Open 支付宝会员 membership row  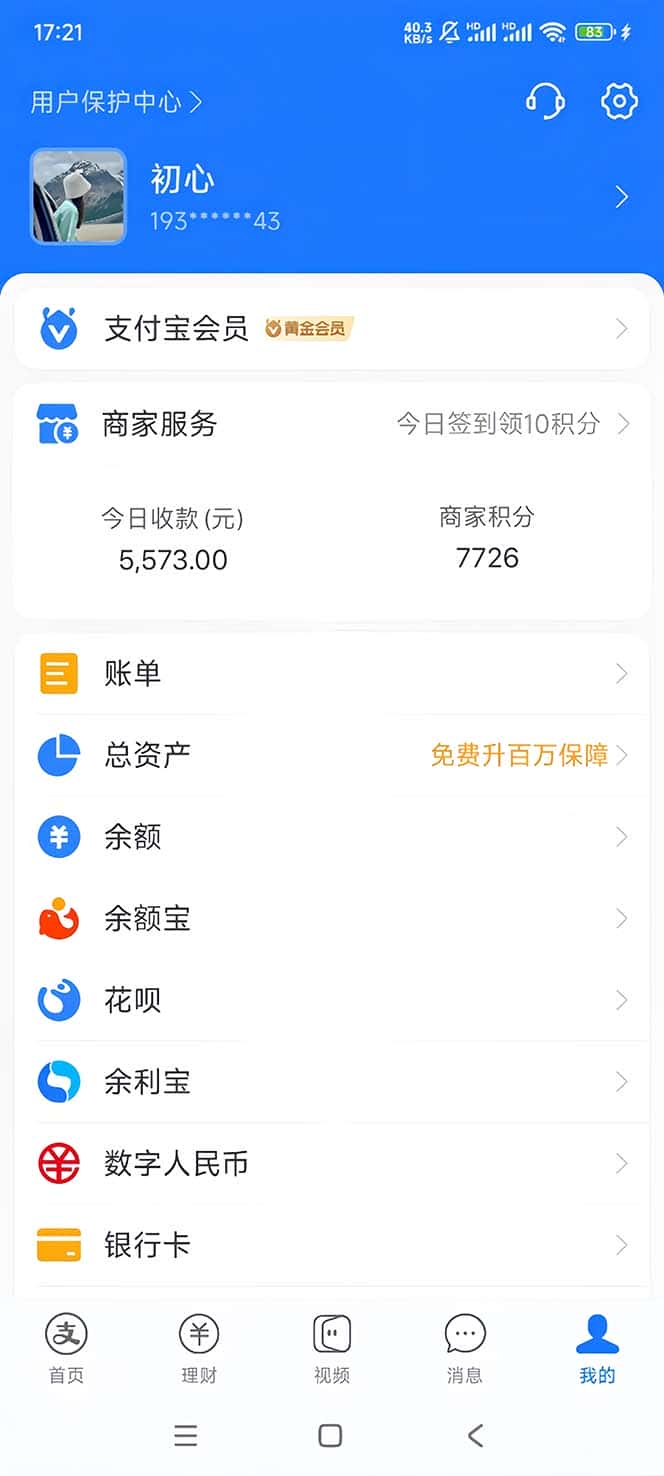[330, 329]
